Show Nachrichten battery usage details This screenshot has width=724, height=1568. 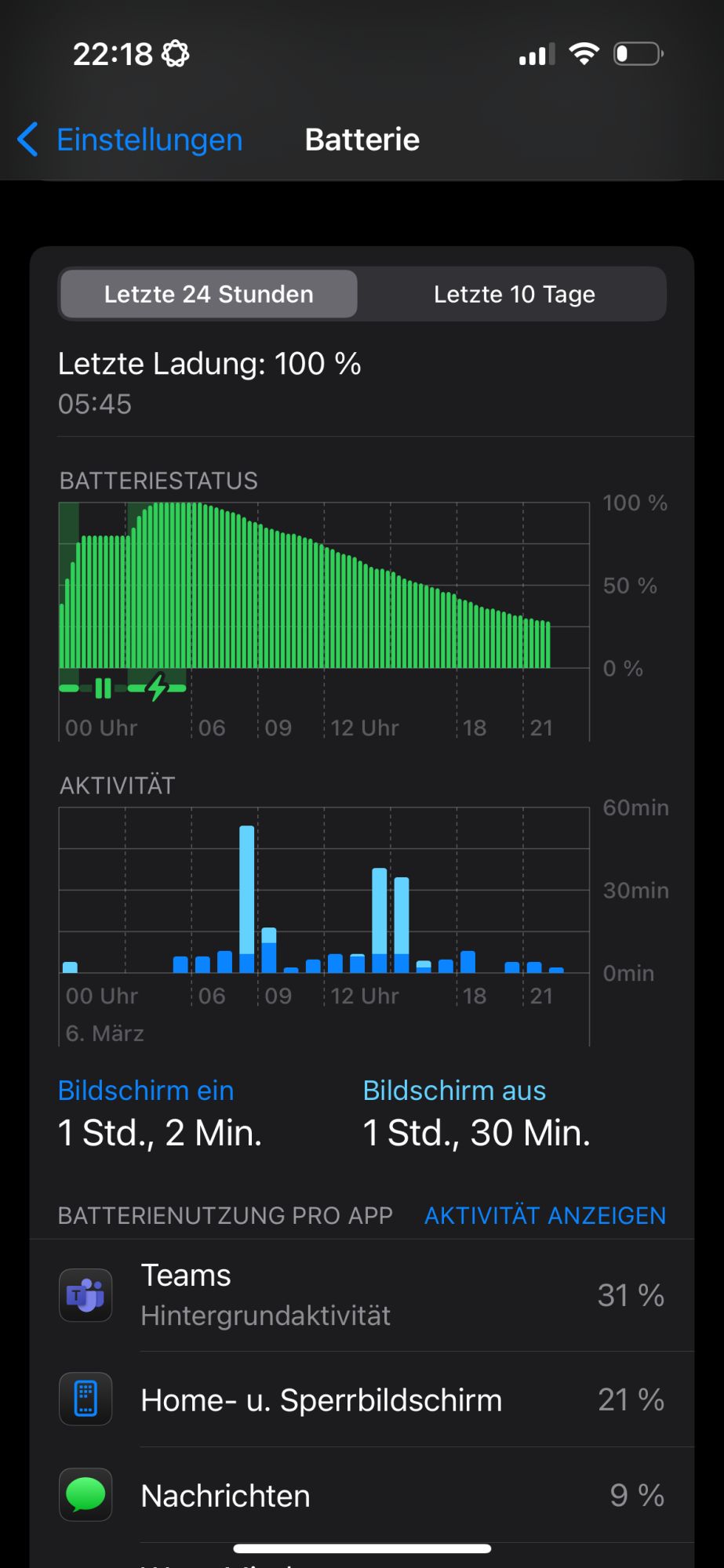click(362, 1496)
